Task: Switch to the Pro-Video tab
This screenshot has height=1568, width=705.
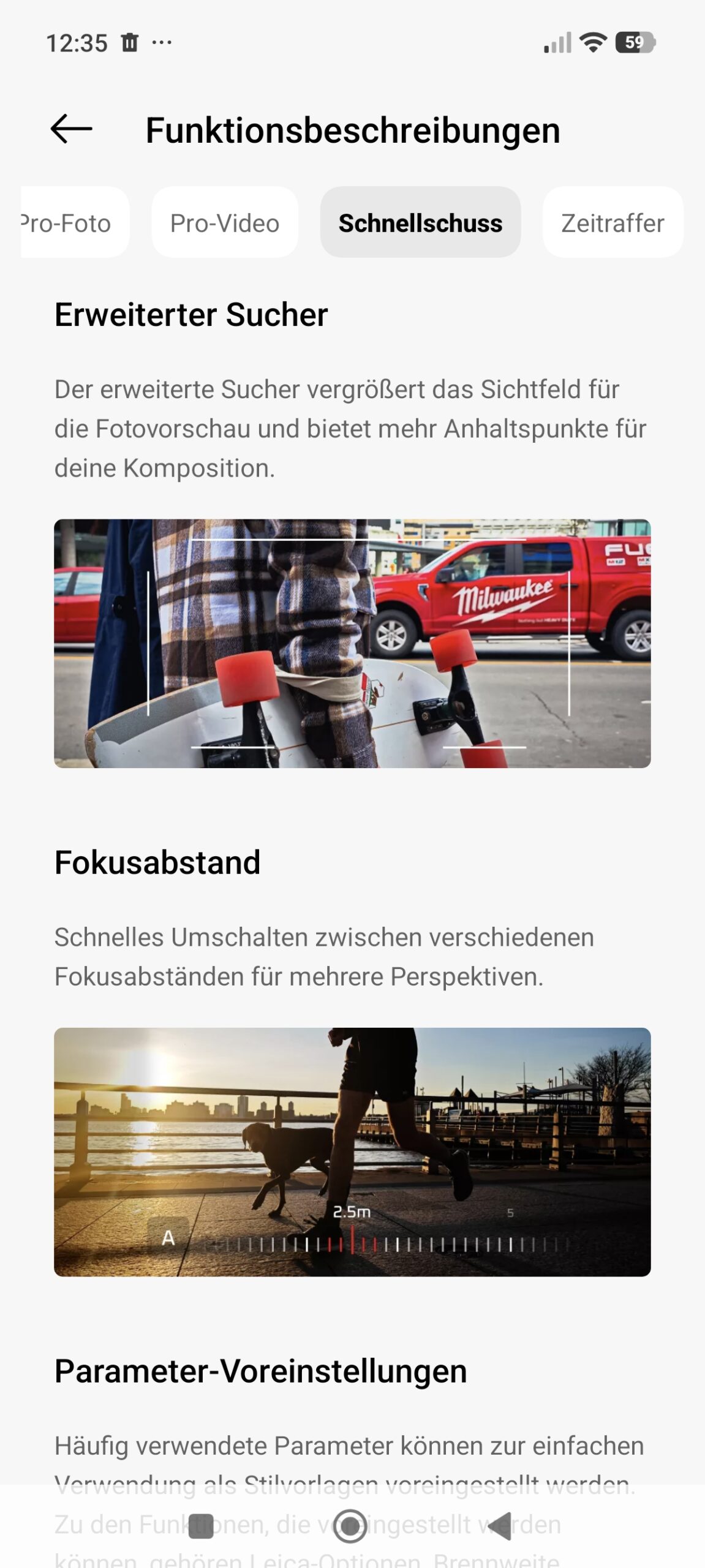Action: pos(225,223)
